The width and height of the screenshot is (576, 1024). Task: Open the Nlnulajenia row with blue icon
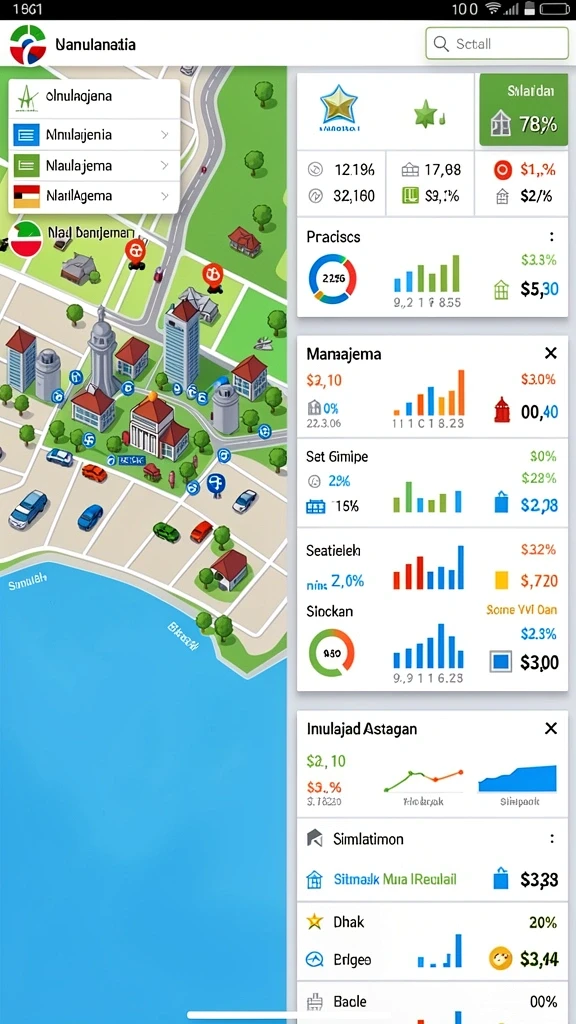(x=94, y=135)
